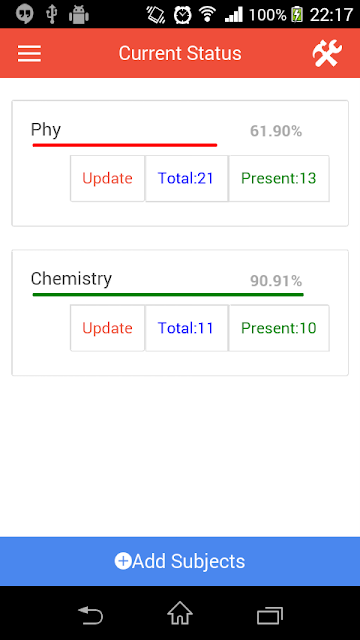
Task: Tap Update for Phy subject
Action: tap(108, 178)
